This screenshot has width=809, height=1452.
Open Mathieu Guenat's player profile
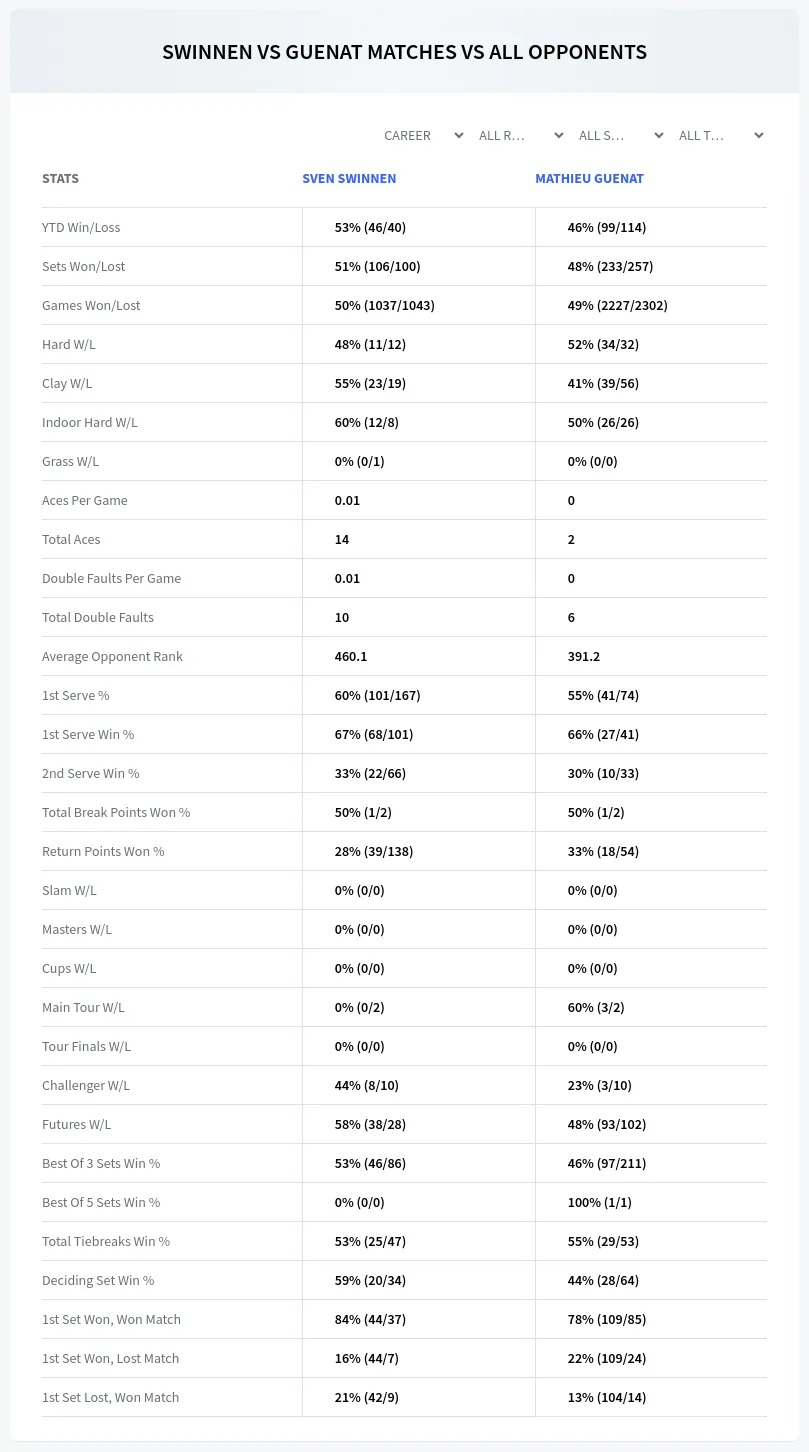(x=589, y=179)
